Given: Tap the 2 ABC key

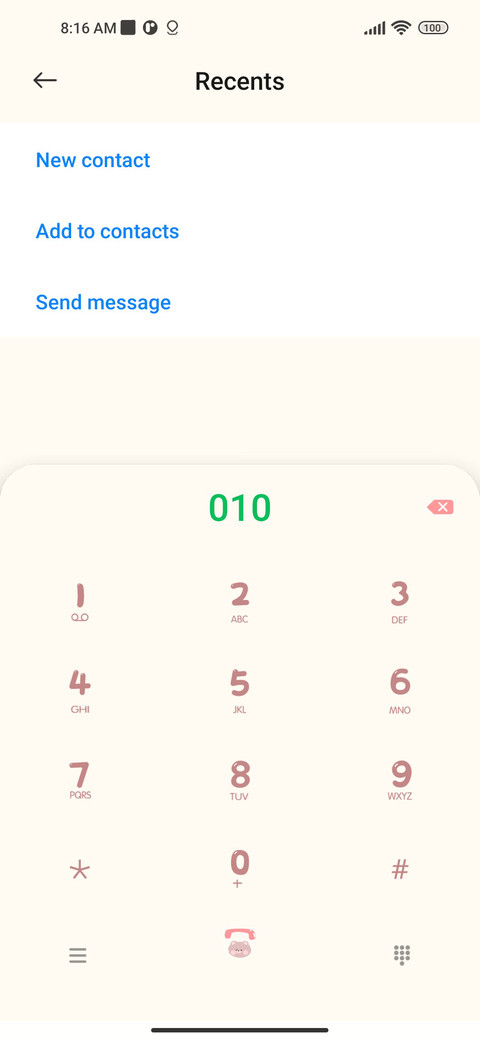Looking at the screenshot, I should click(239, 602).
